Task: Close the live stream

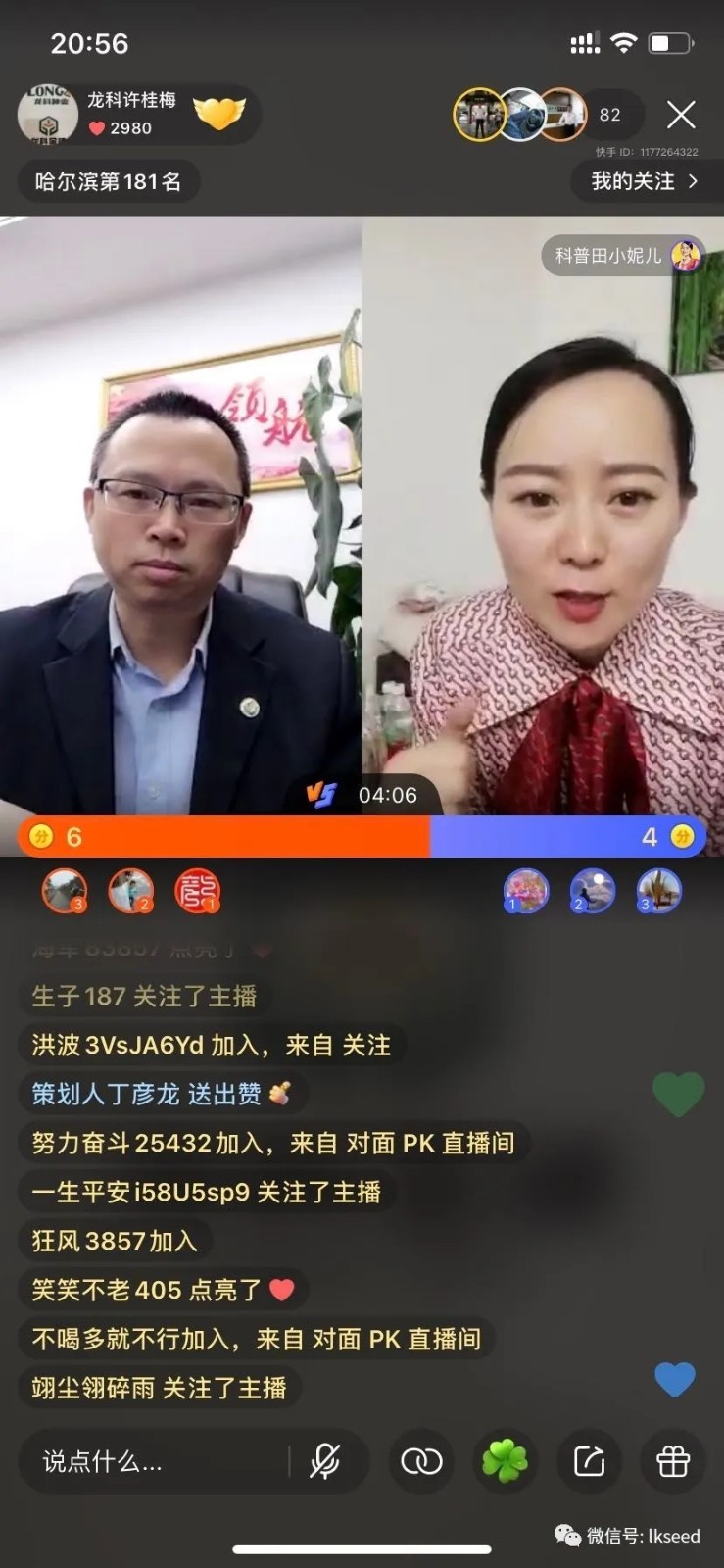Action: click(x=681, y=116)
